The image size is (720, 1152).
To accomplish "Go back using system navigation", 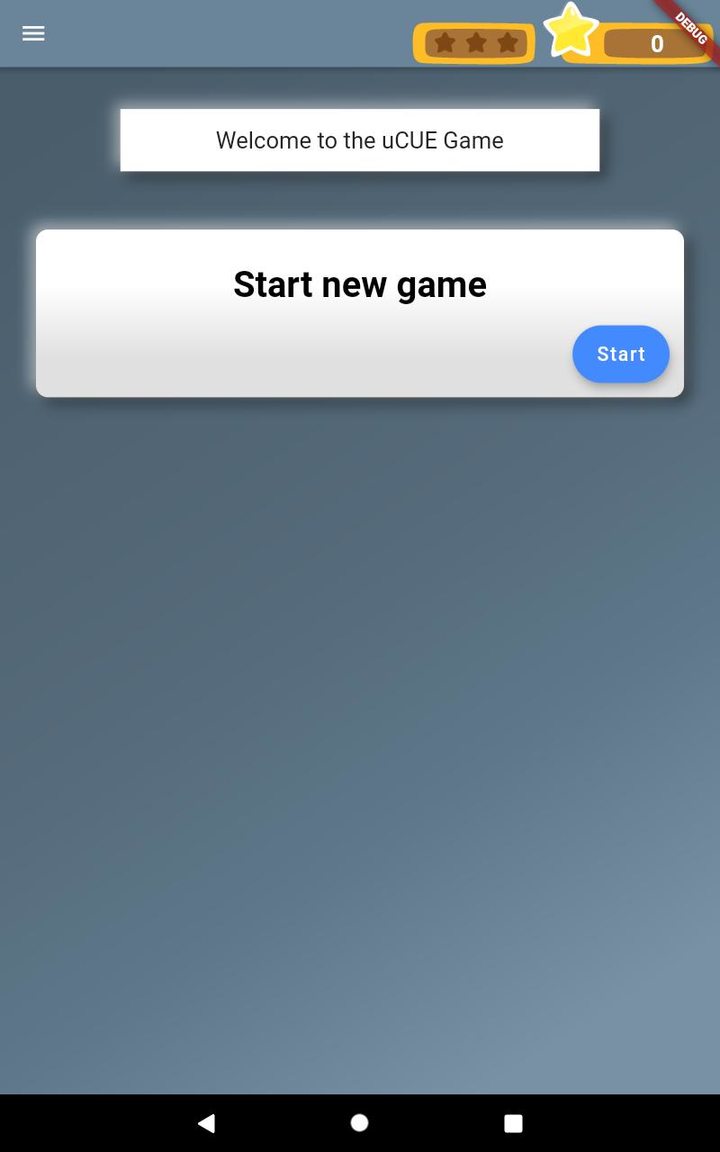I will click(206, 1123).
